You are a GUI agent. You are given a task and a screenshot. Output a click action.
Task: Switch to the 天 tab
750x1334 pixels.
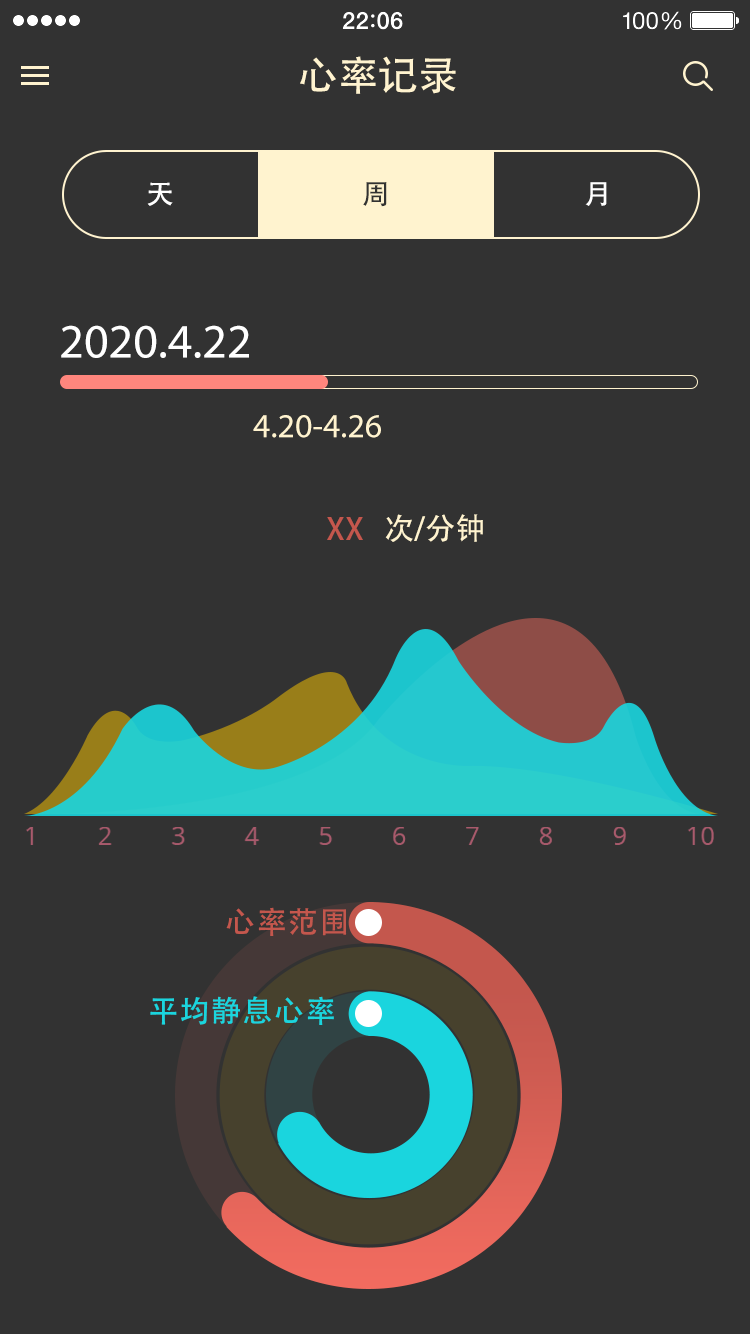point(160,194)
